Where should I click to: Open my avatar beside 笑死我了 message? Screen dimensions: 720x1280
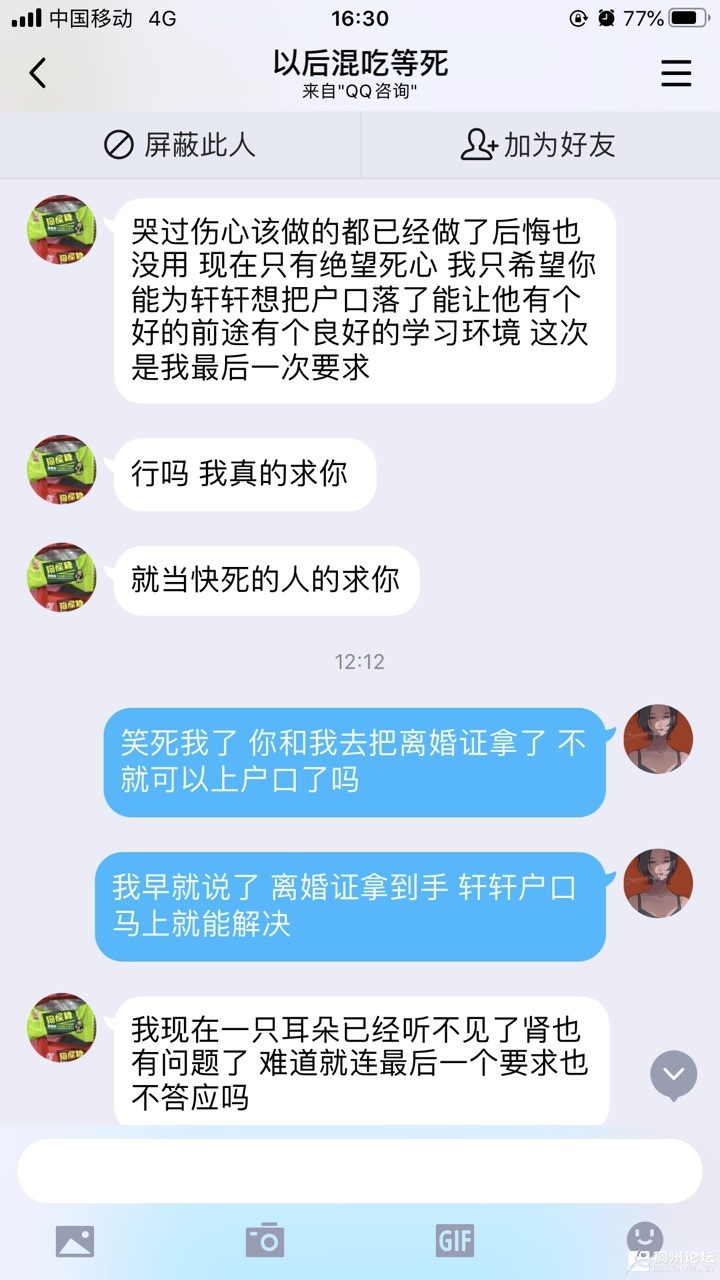pyautogui.click(x=658, y=739)
